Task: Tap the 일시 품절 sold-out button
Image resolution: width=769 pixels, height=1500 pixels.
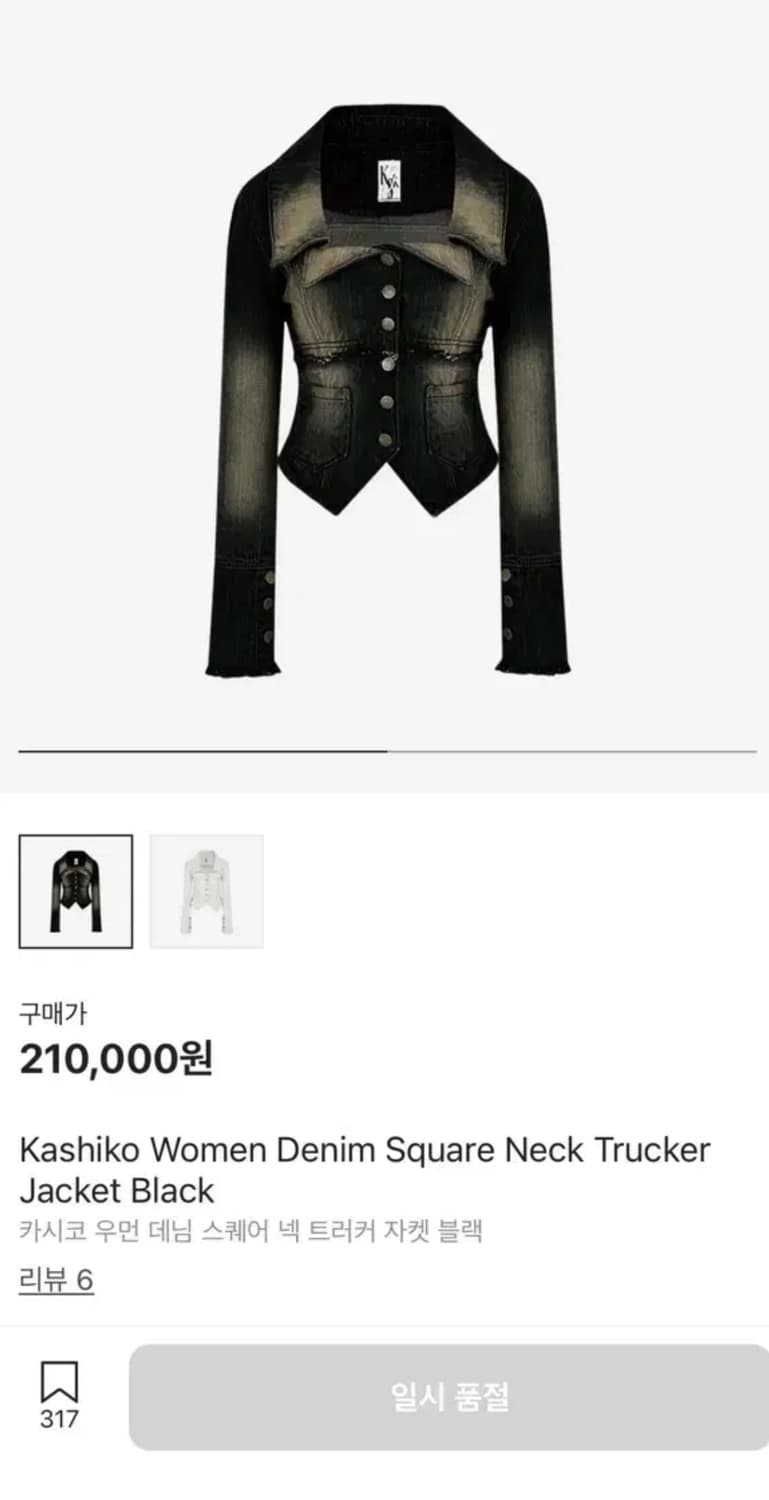Action: [x=449, y=1397]
